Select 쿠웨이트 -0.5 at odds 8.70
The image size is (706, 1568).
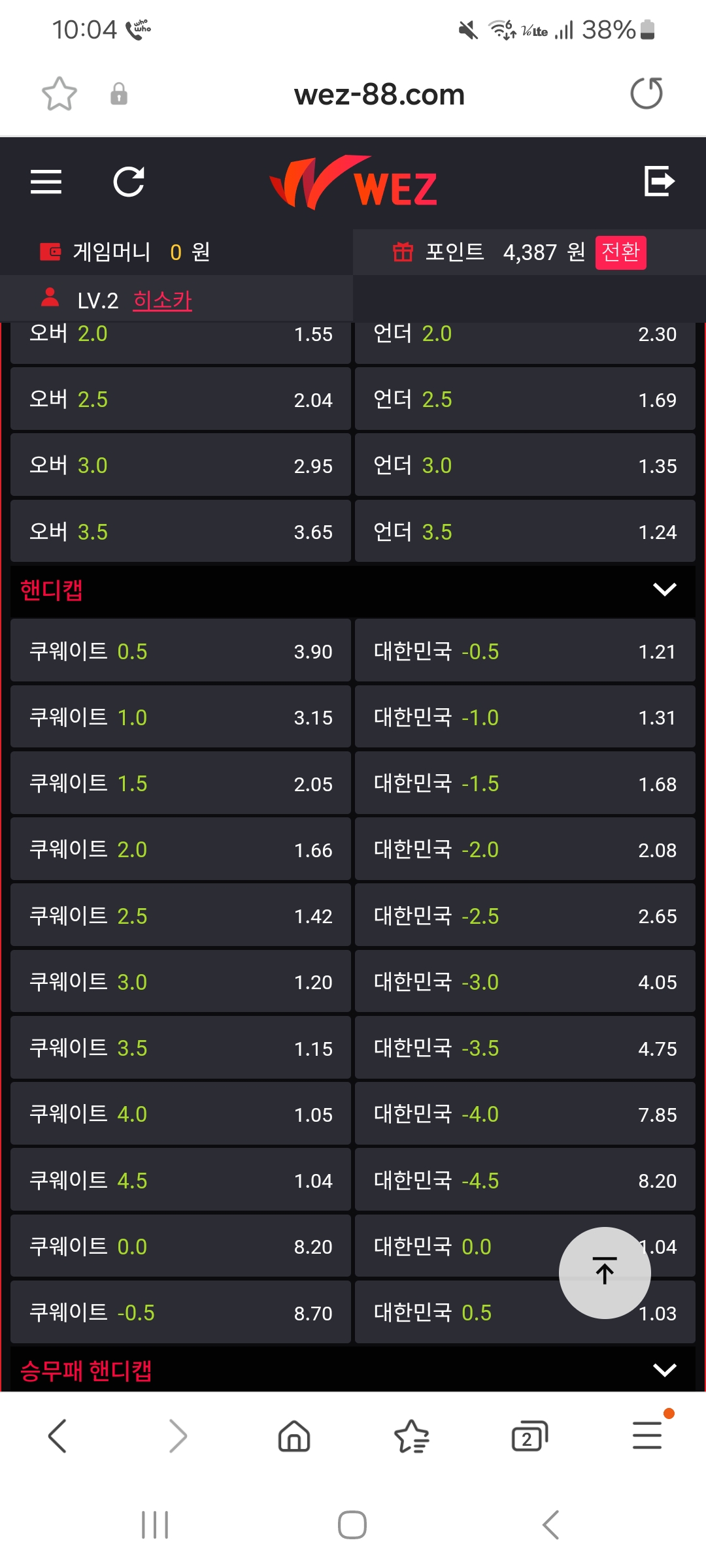tap(181, 1312)
